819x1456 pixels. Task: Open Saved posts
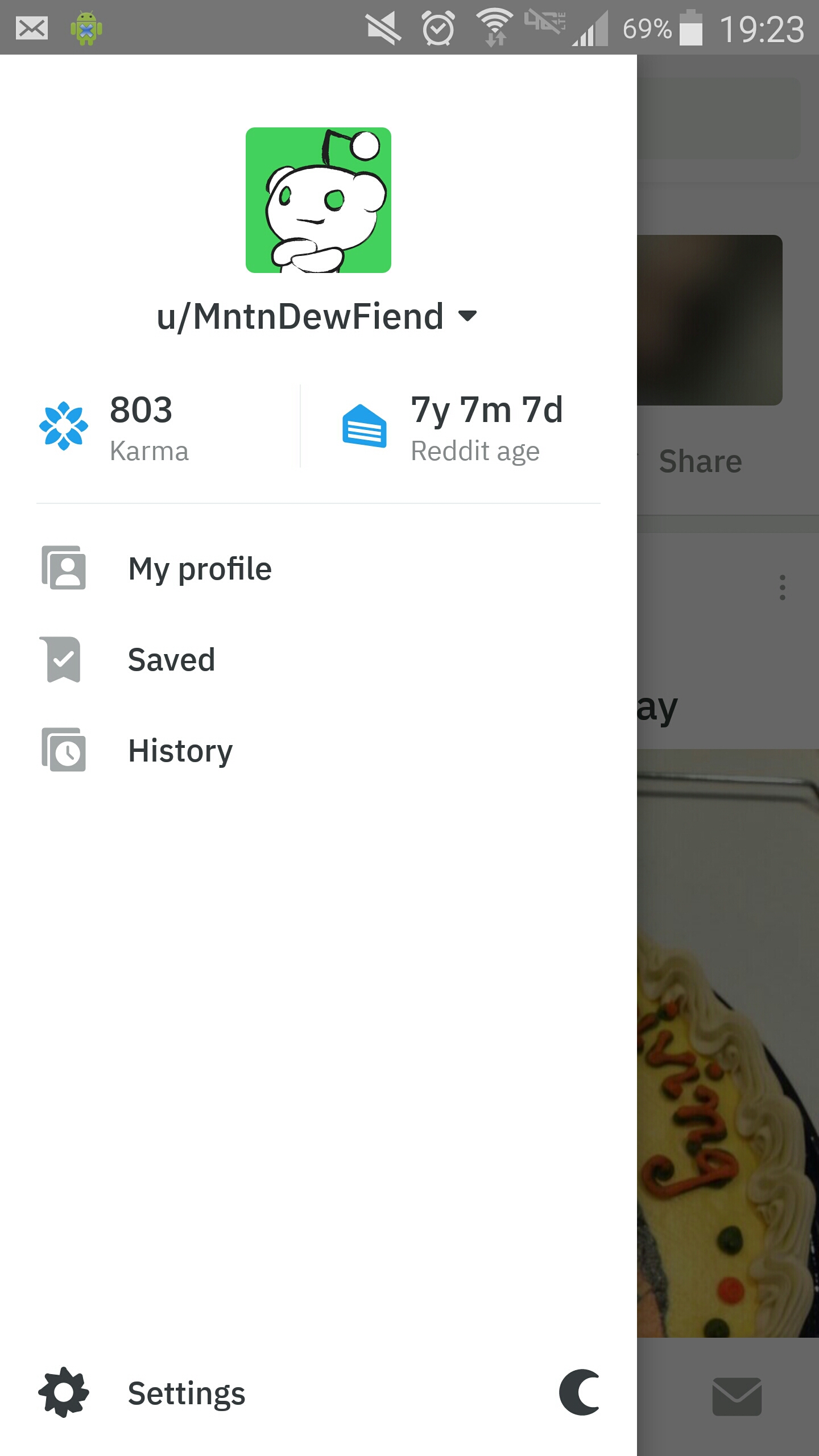tap(171, 660)
